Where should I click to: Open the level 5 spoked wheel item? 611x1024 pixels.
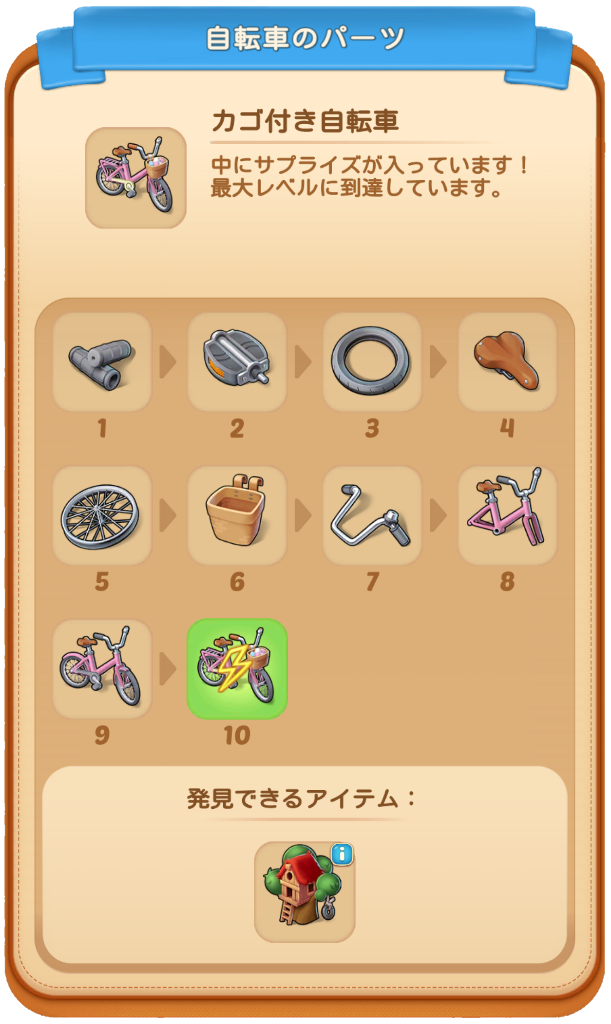(x=101, y=516)
